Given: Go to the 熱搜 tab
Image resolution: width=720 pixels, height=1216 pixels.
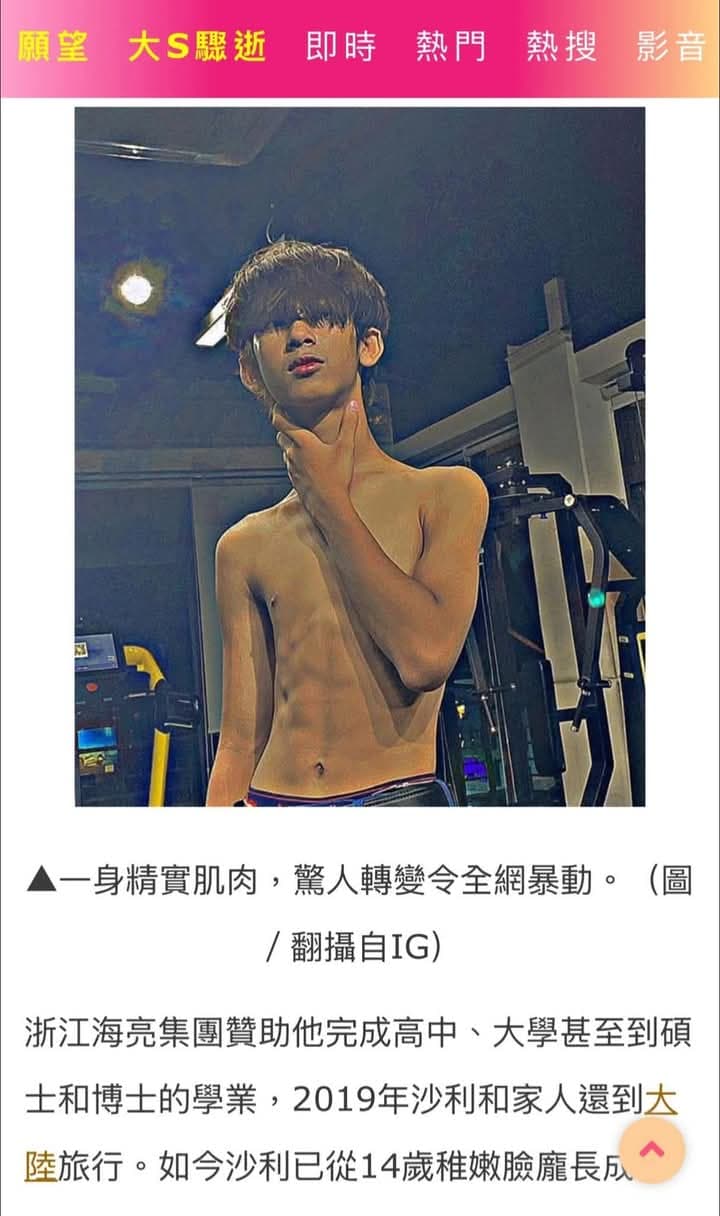Looking at the screenshot, I should pos(562,46).
